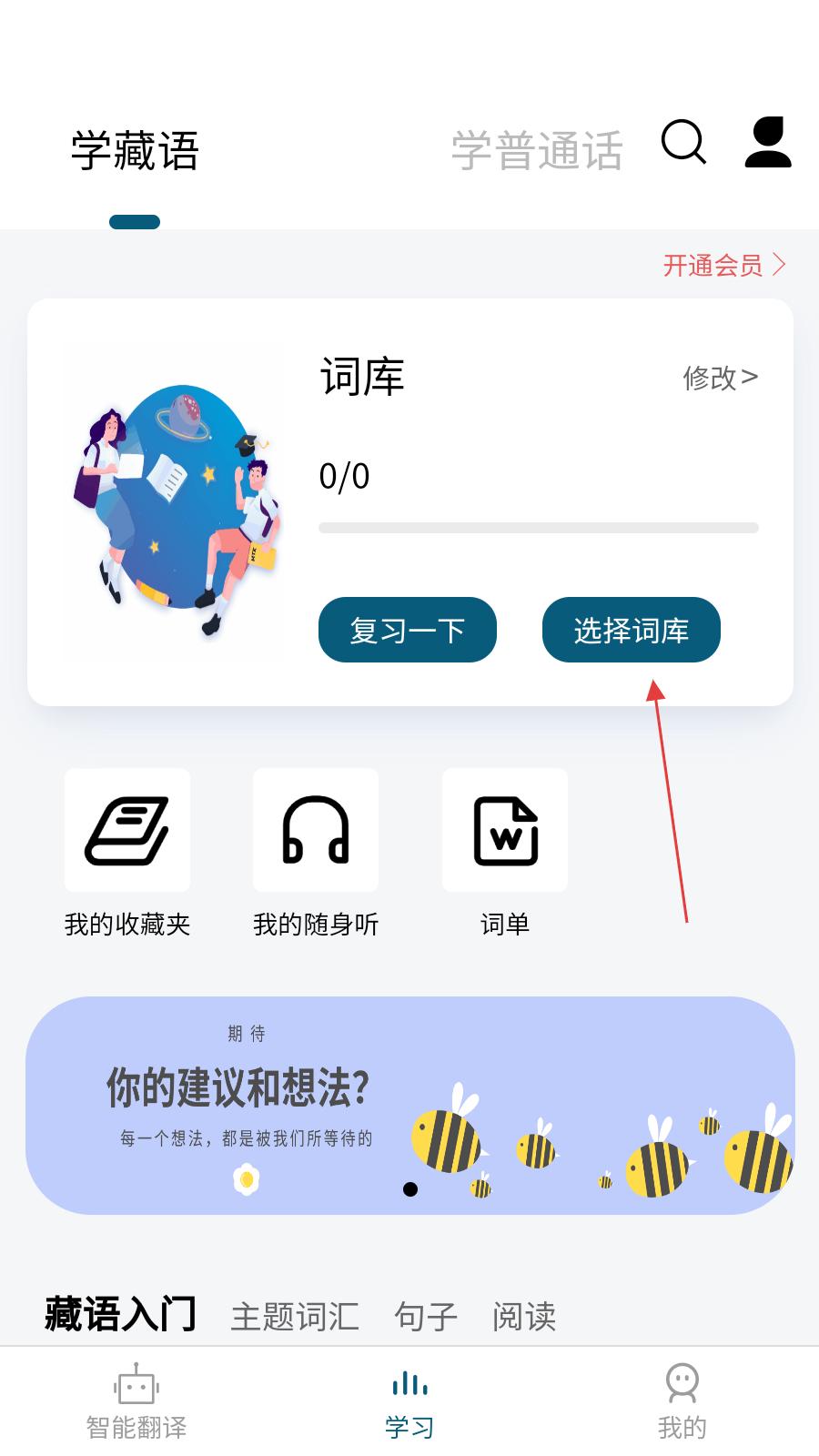Viewport: 819px width, 1456px height.
Task: Tap the 选择词库 button
Action: (631, 630)
